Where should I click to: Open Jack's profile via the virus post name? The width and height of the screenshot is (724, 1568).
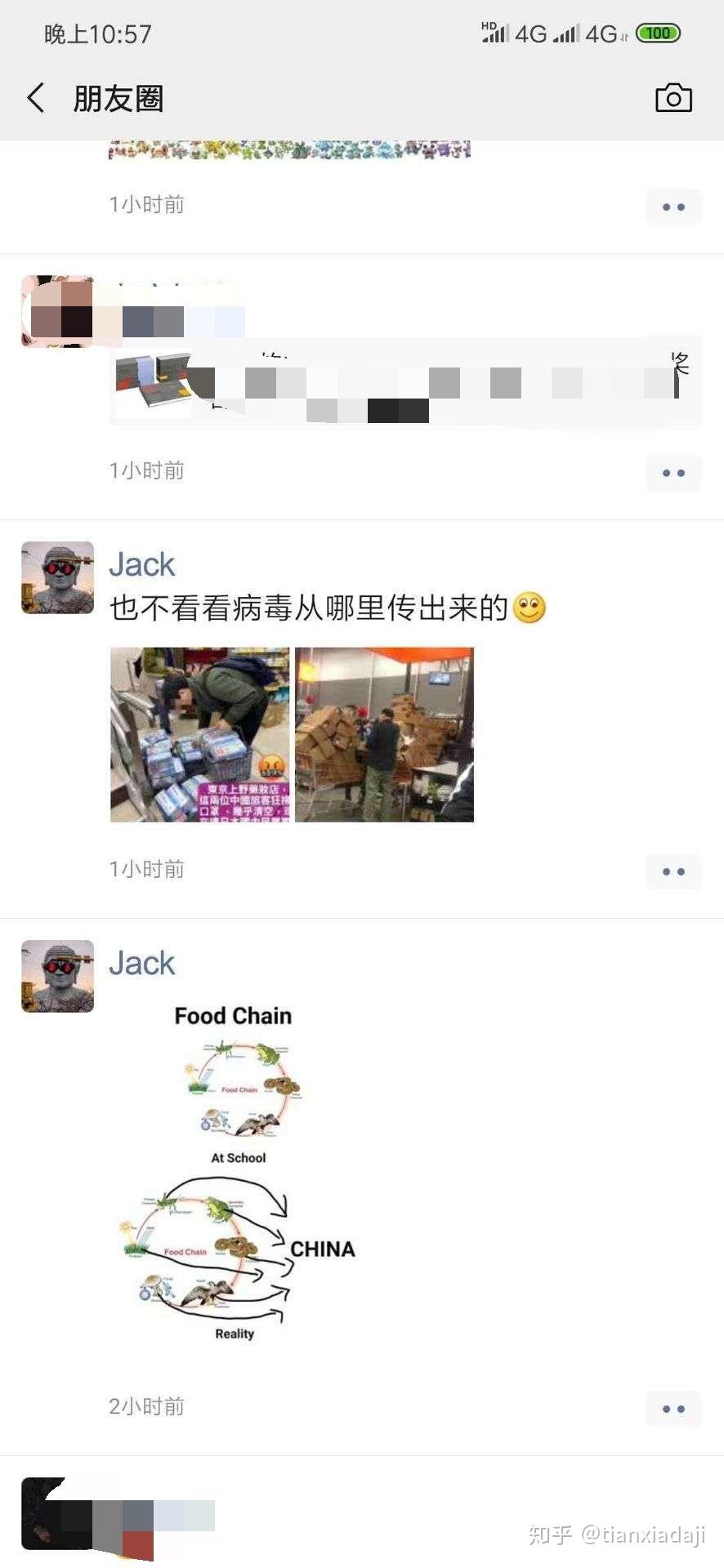click(x=142, y=564)
